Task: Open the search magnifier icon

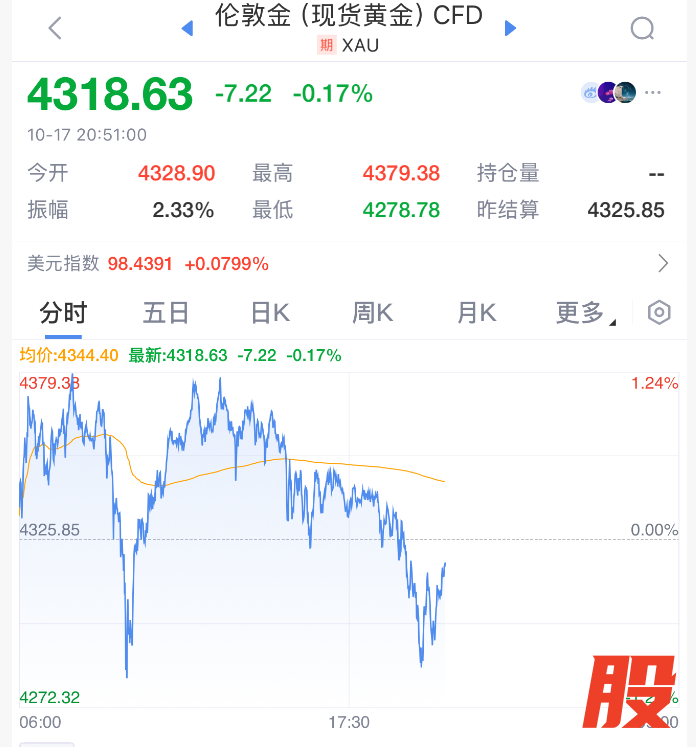Action: coord(642,28)
